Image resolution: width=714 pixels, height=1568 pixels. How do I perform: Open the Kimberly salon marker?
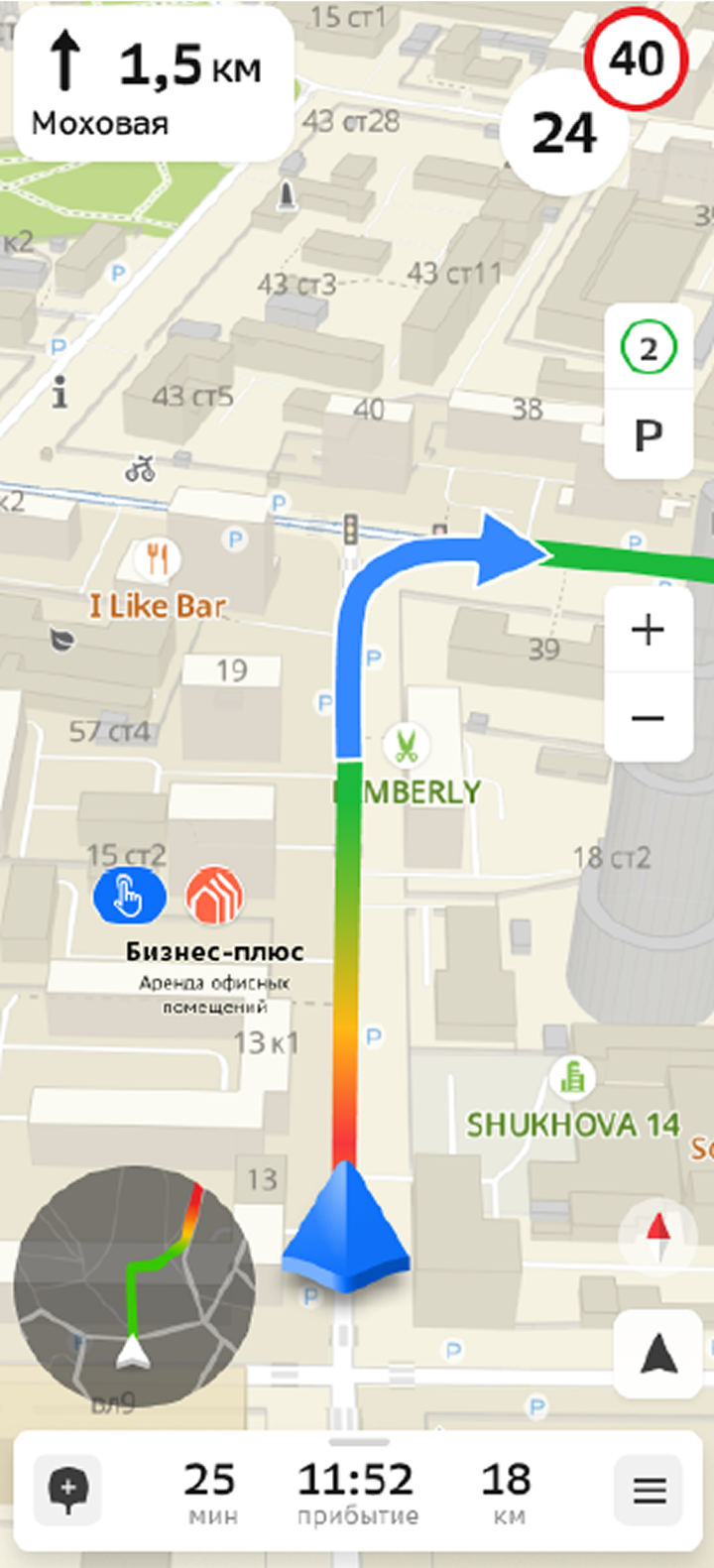point(405,746)
